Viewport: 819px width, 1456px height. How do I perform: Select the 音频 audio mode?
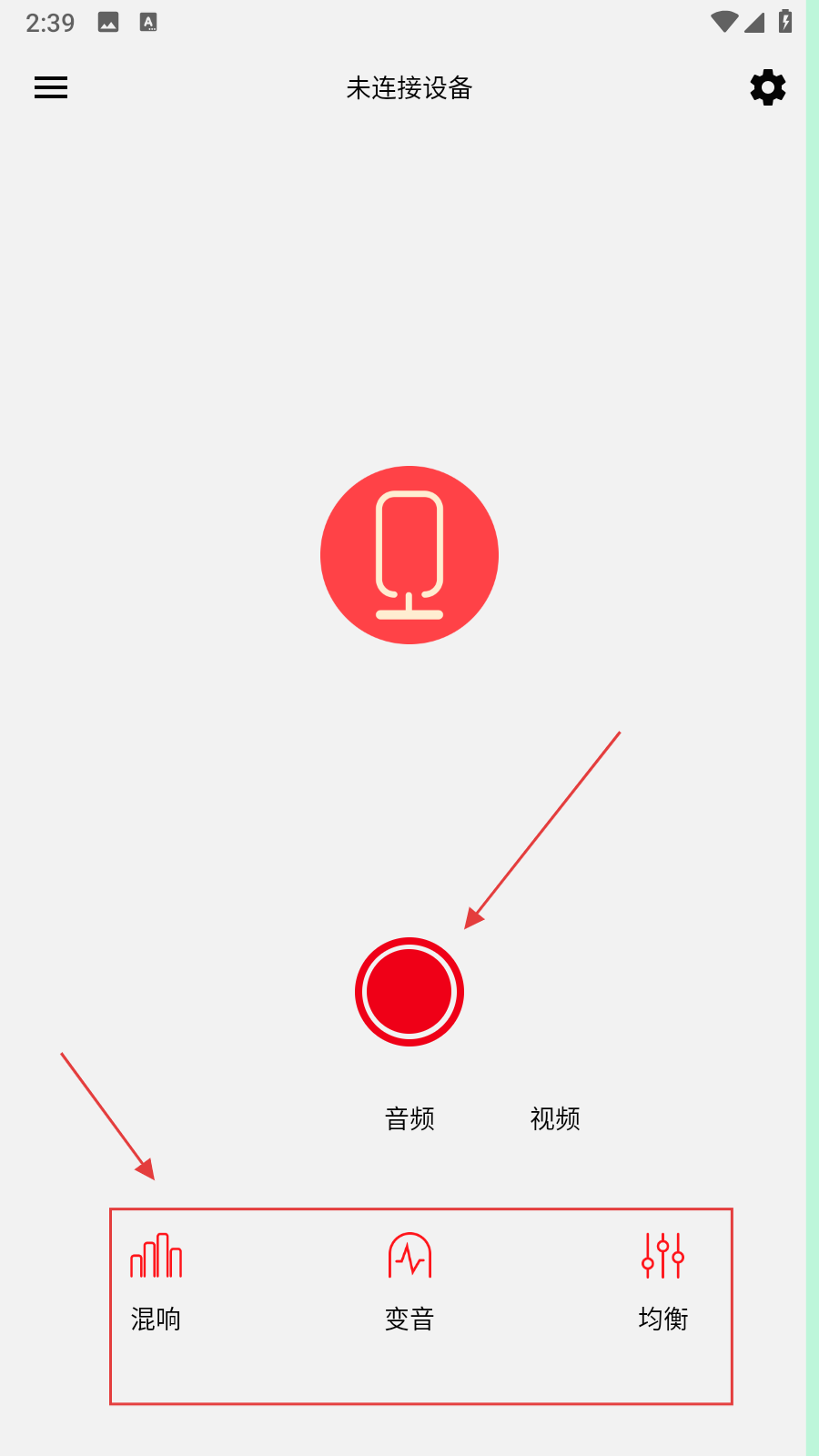[x=409, y=1118]
